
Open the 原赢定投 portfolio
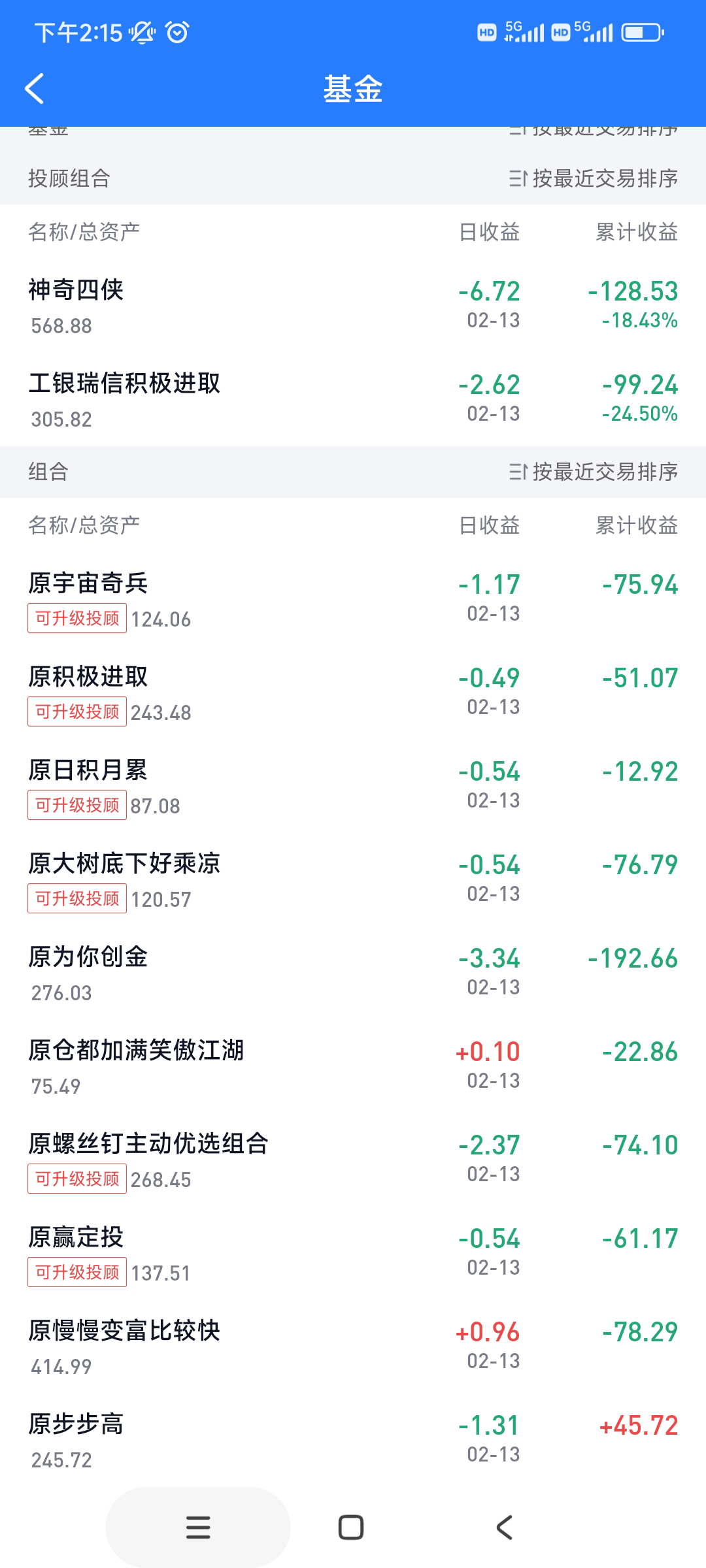[x=76, y=1237]
